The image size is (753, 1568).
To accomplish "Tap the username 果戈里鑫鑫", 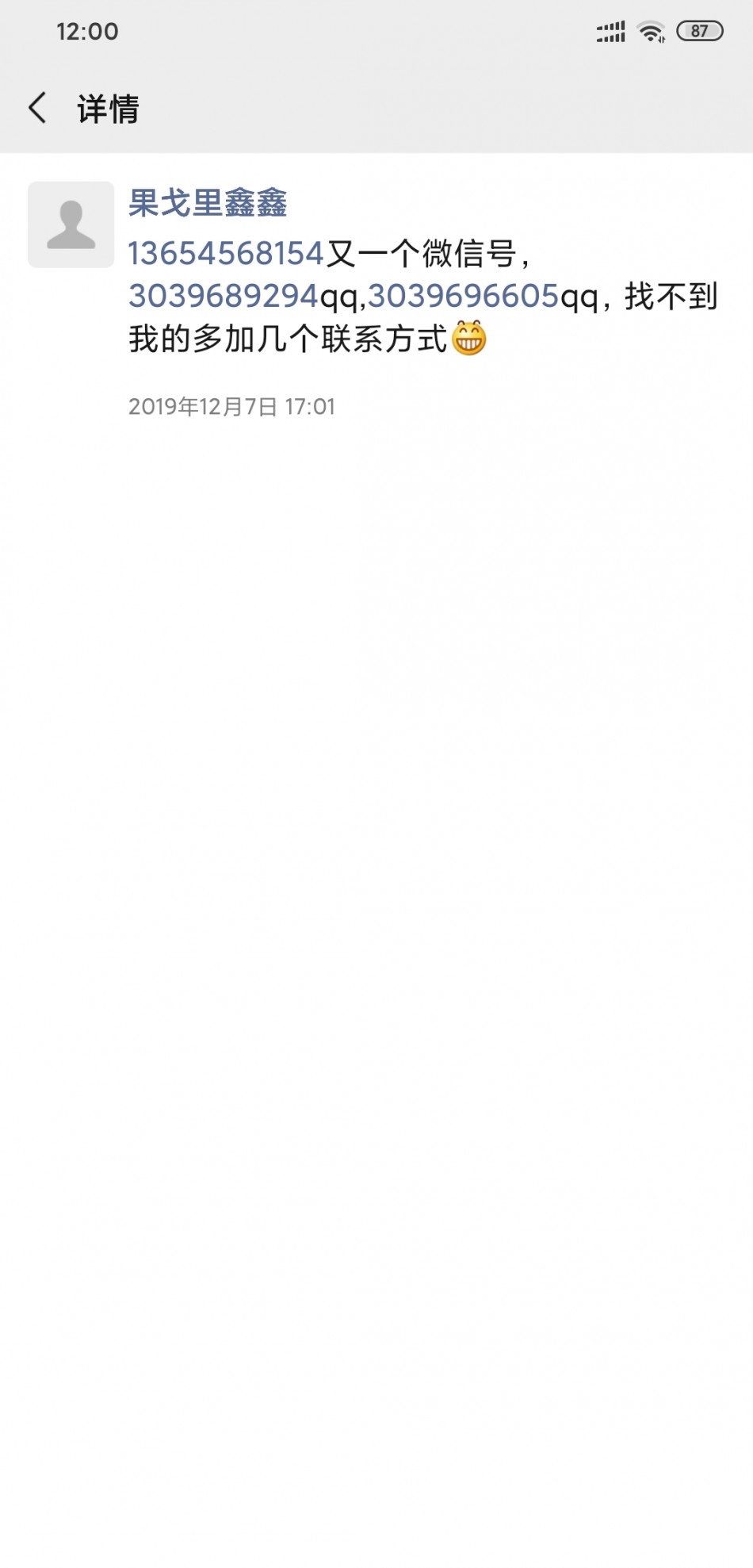I will pos(208,203).
